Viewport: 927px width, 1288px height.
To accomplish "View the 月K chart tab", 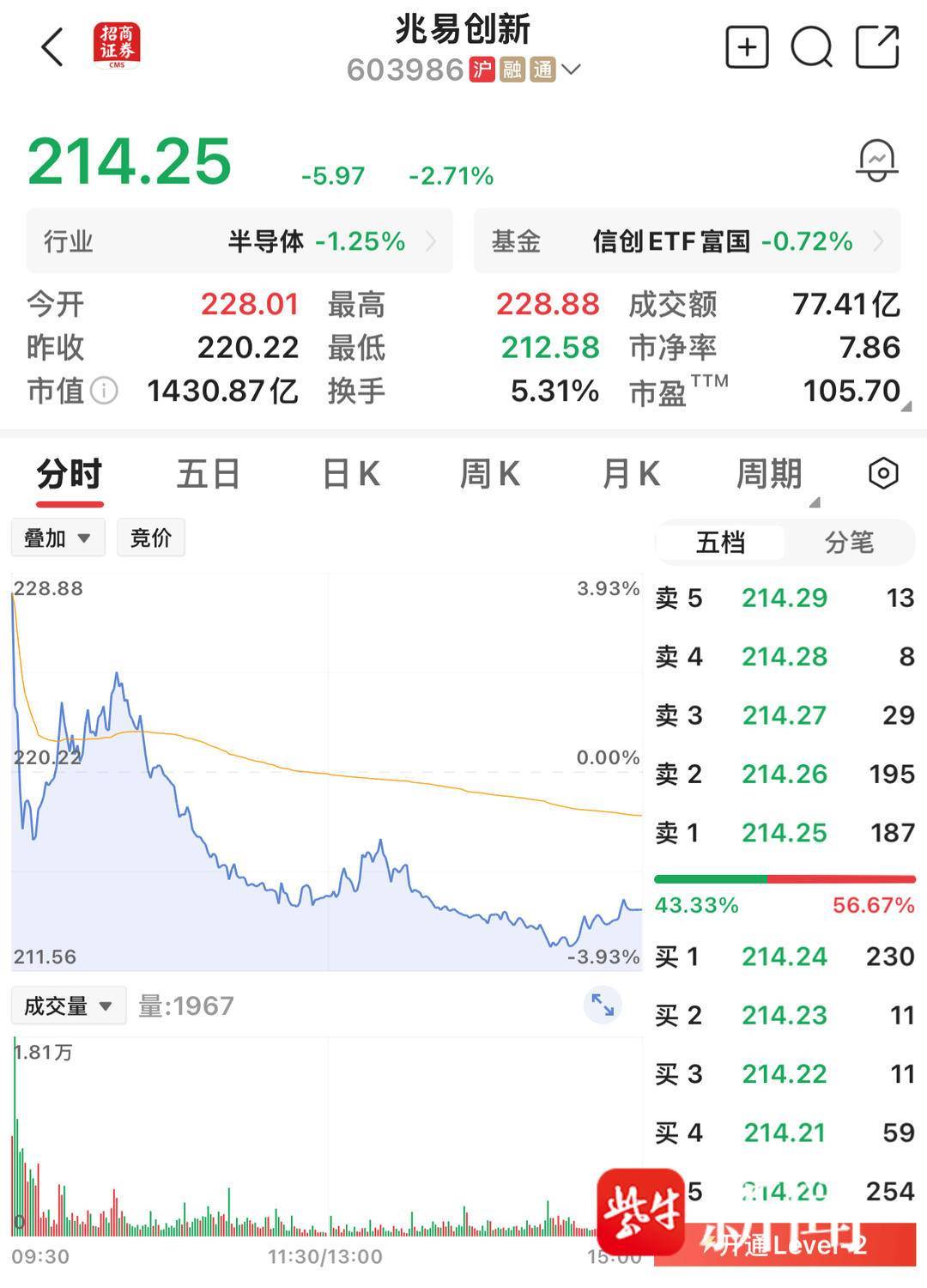I will point(631,474).
